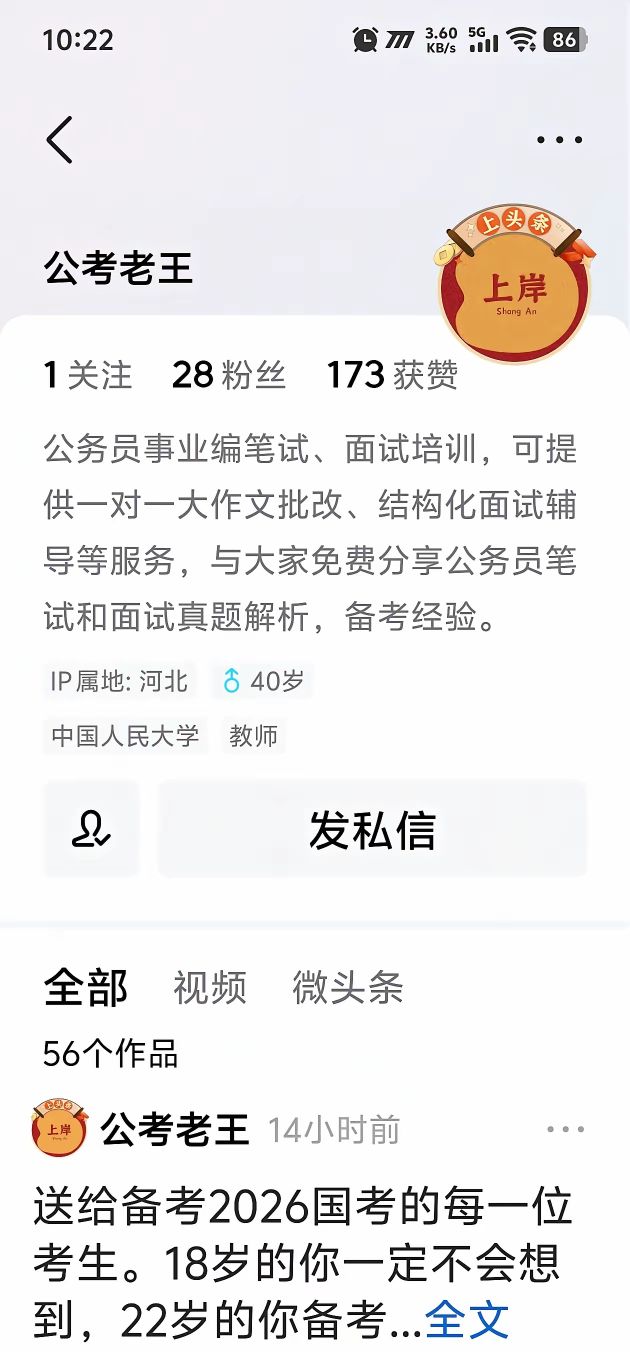
Task: Open the 1 关注 following list
Action: [x=88, y=375]
